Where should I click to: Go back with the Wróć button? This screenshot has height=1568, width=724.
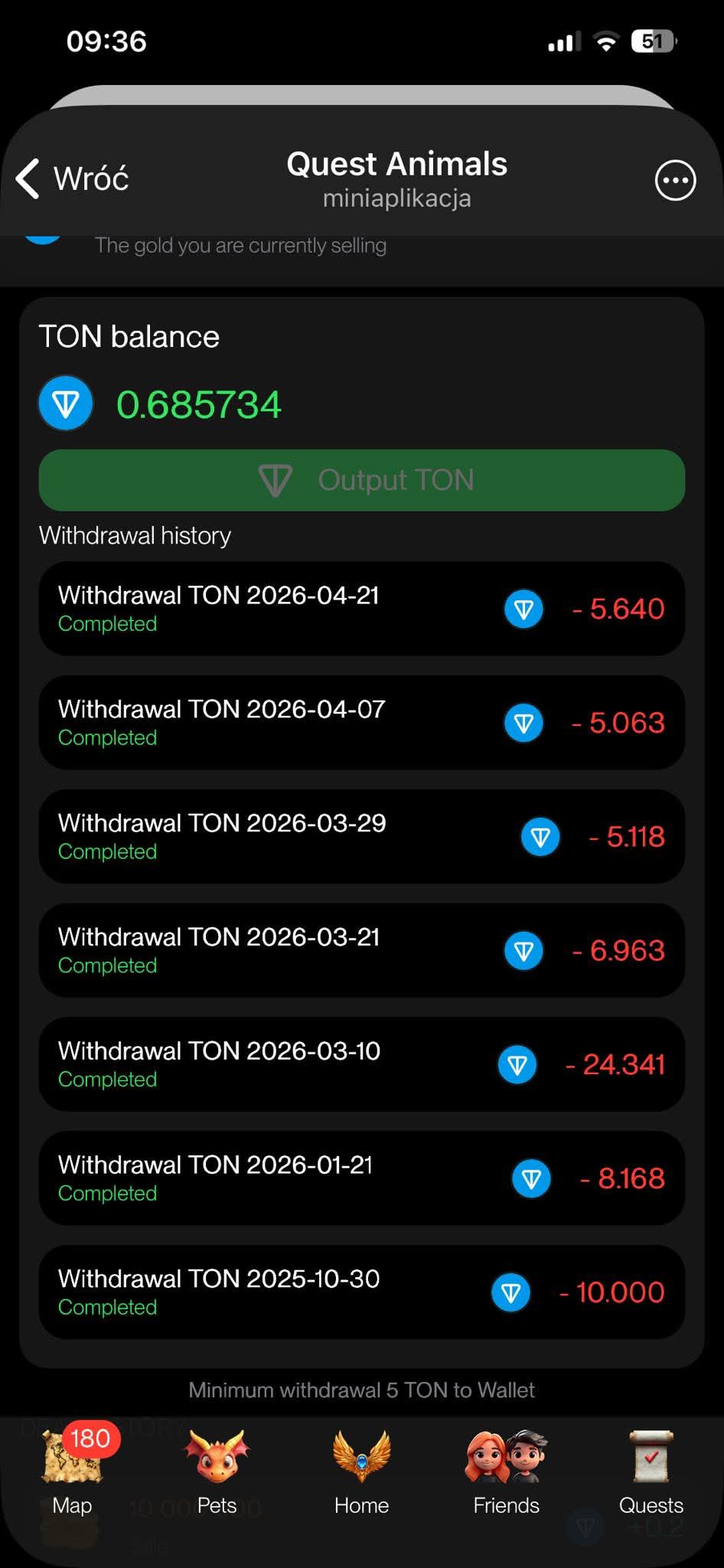(73, 179)
